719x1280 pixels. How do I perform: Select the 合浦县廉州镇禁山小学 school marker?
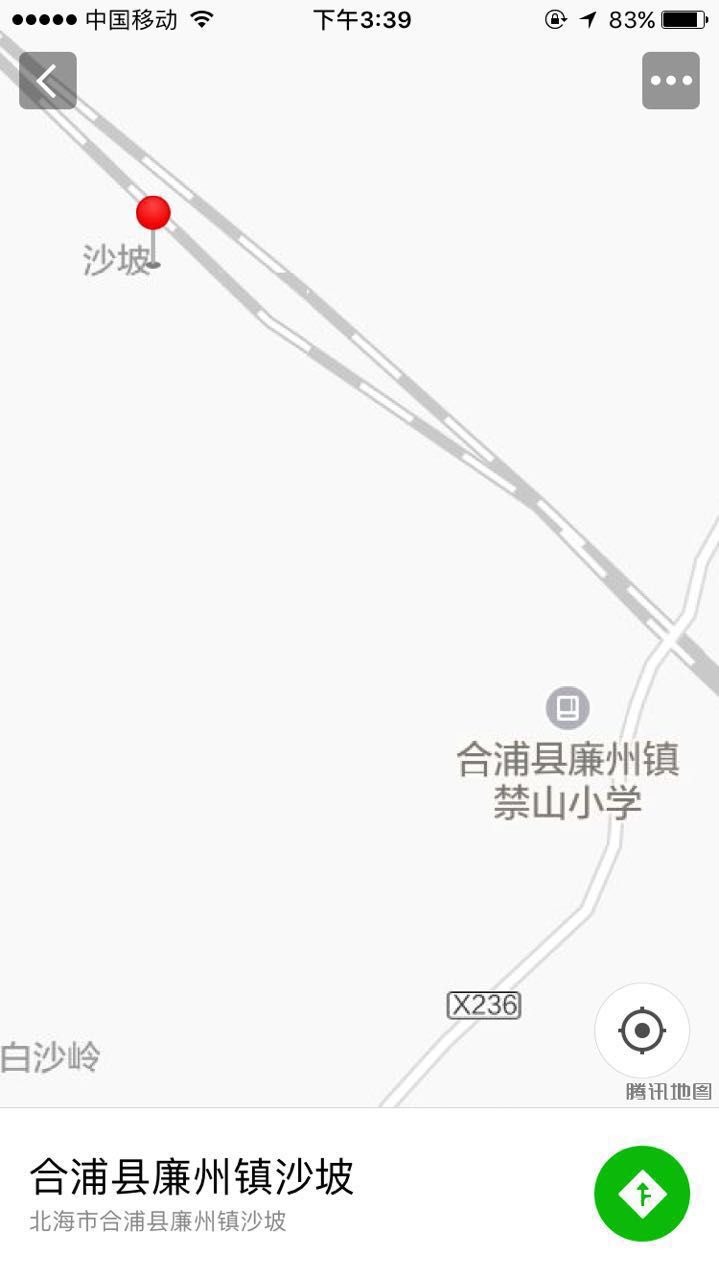point(567,708)
